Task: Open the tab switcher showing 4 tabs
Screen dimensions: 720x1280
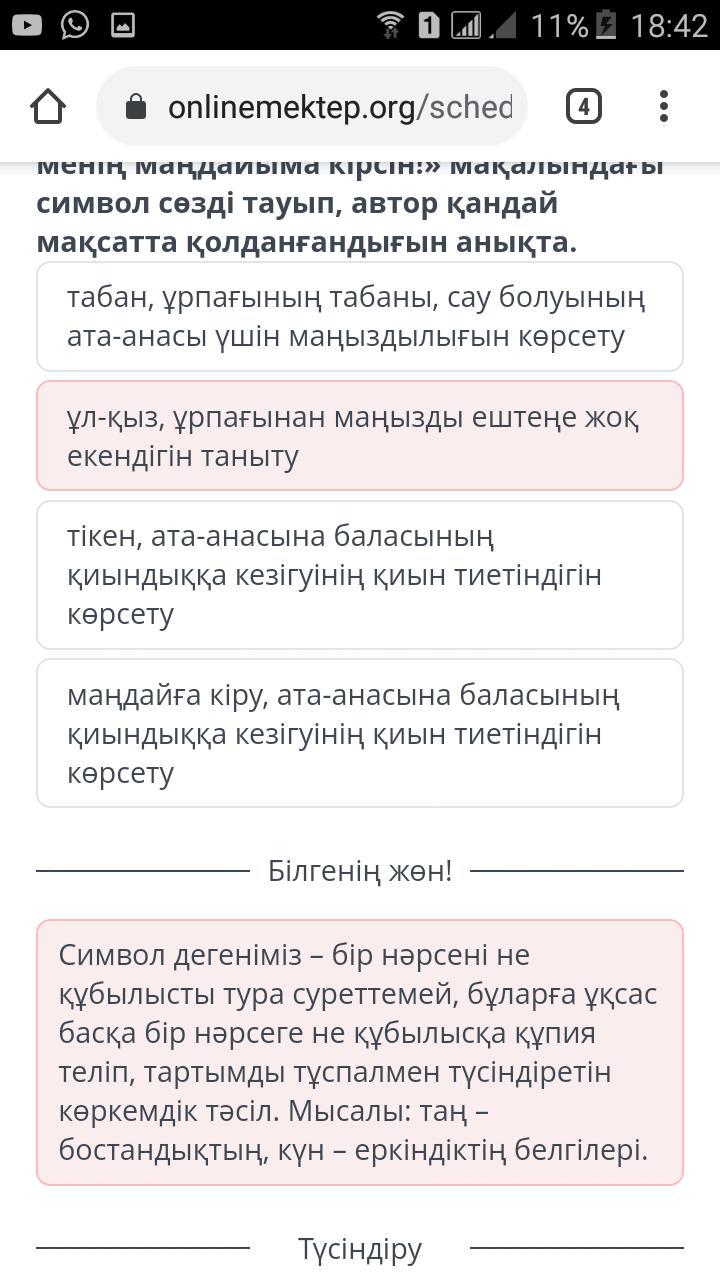Action: point(583,106)
